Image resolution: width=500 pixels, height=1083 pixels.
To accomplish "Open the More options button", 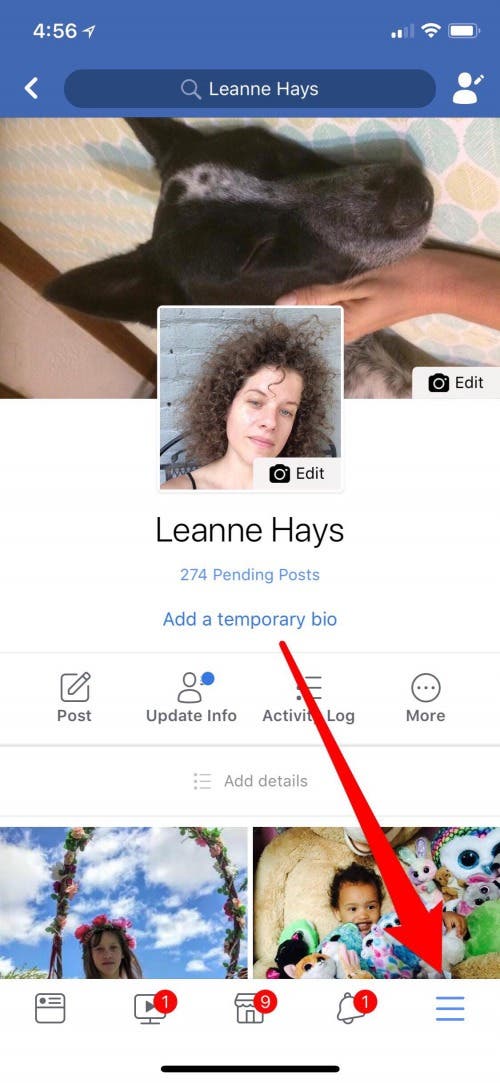I will [x=425, y=698].
